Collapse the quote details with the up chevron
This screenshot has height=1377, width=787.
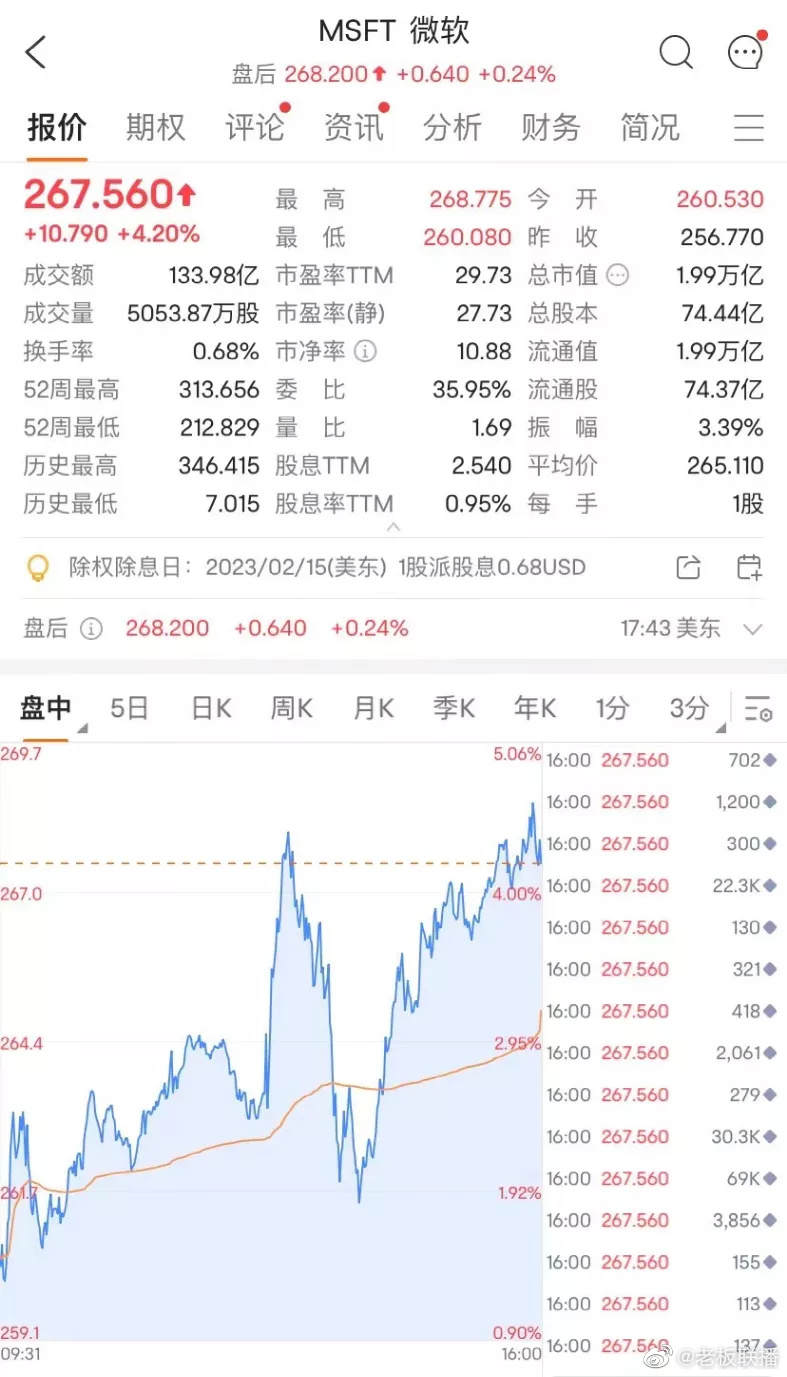click(x=393, y=526)
